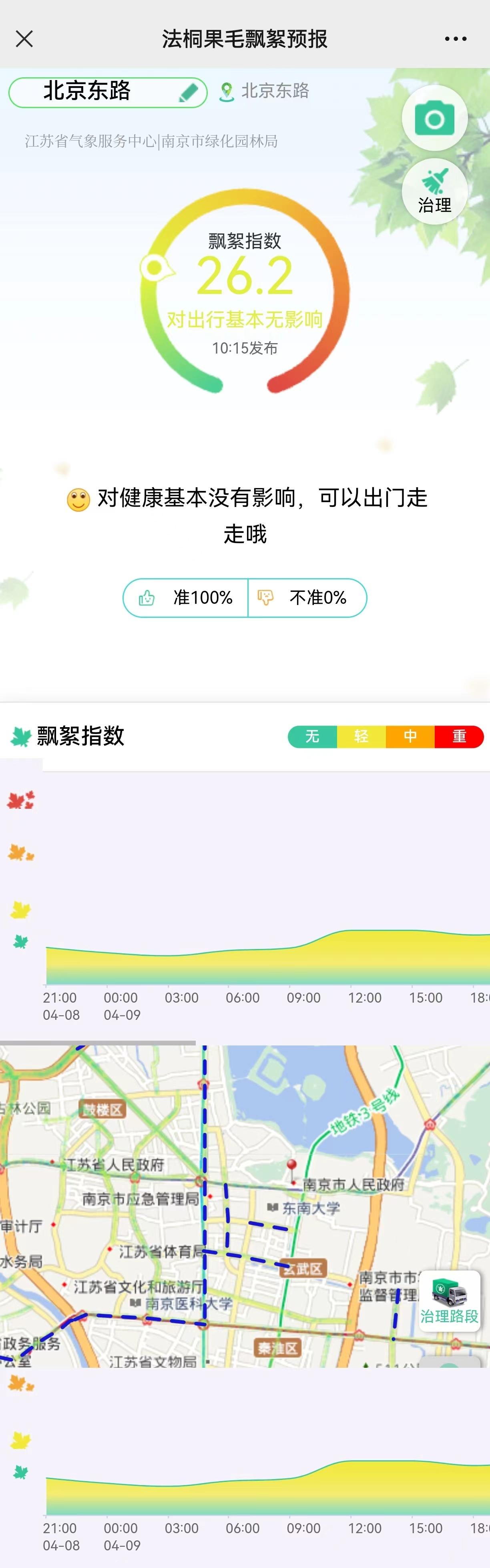The image size is (490, 1568).
Task: Open the 治理路段 map button
Action: [x=449, y=1301]
